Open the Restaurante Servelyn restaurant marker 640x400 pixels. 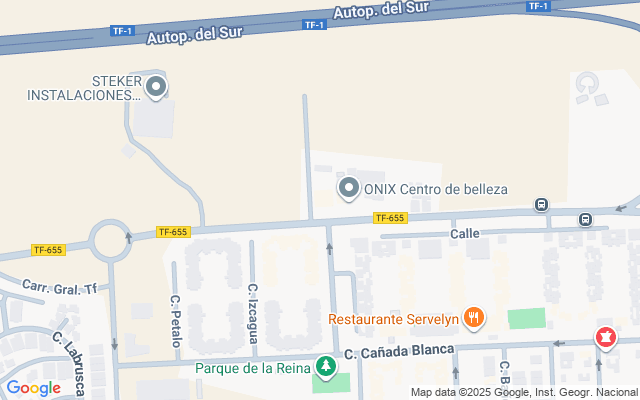pos(474,318)
